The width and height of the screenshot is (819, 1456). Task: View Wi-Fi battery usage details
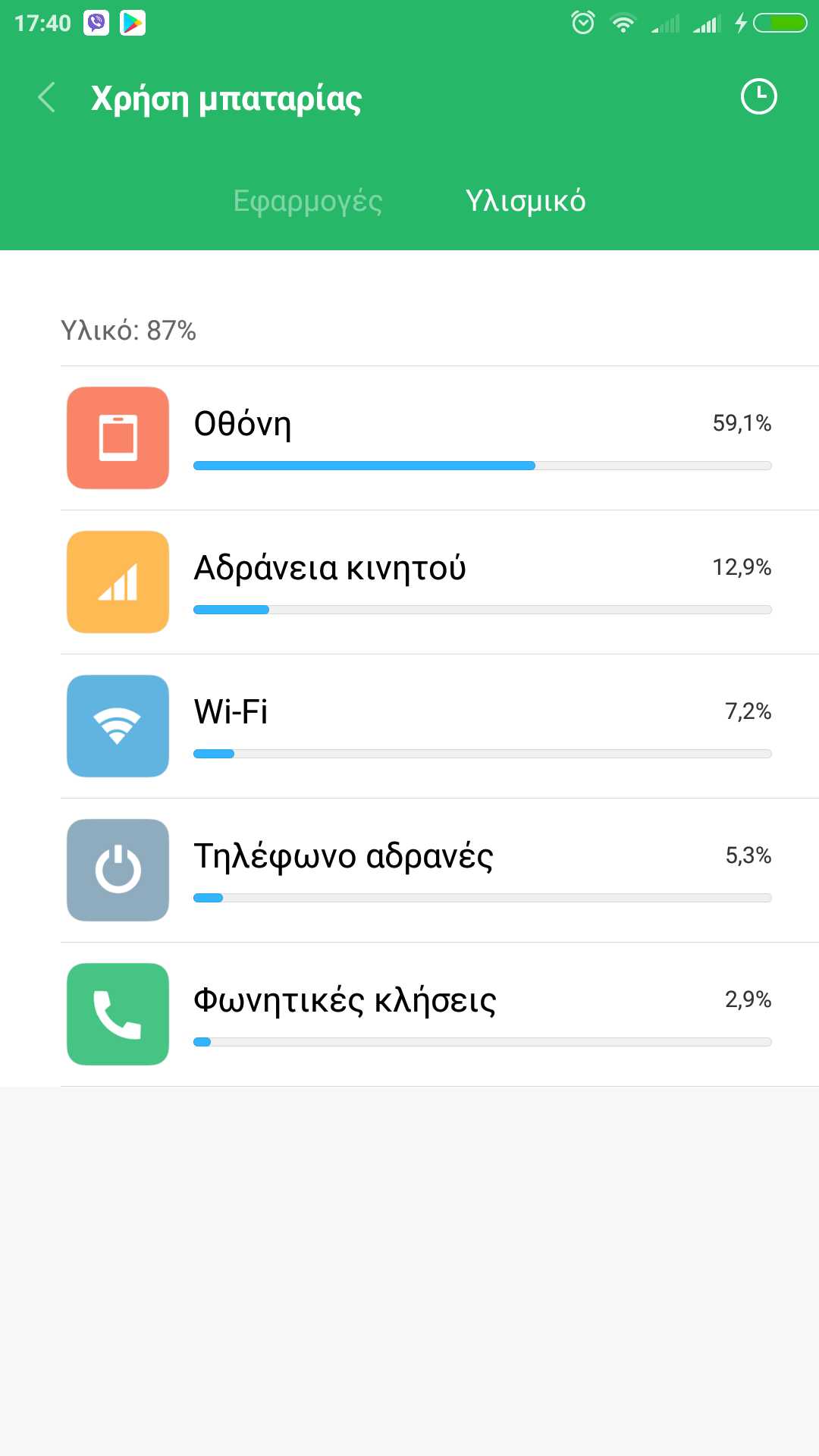pyautogui.click(x=440, y=726)
